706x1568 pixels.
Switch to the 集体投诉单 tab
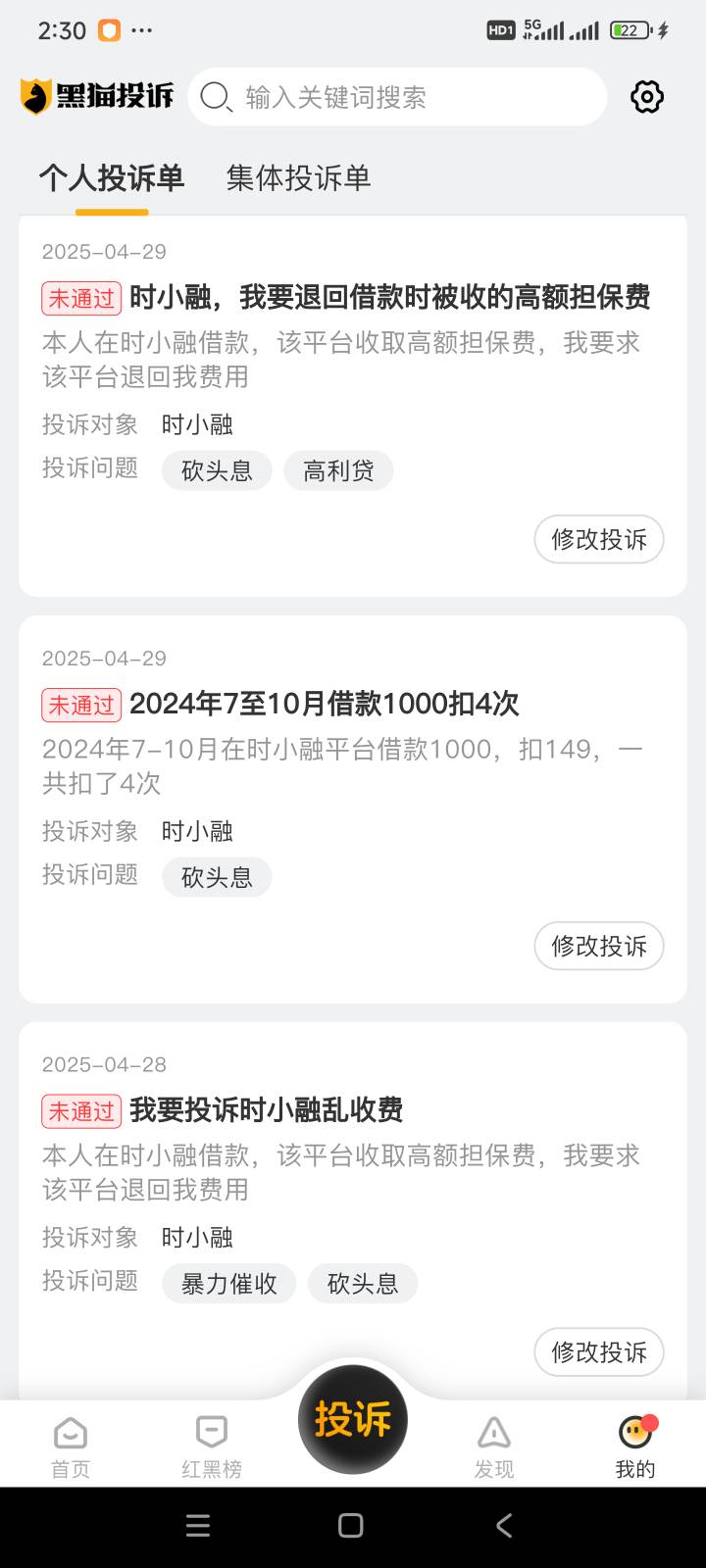point(298,177)
